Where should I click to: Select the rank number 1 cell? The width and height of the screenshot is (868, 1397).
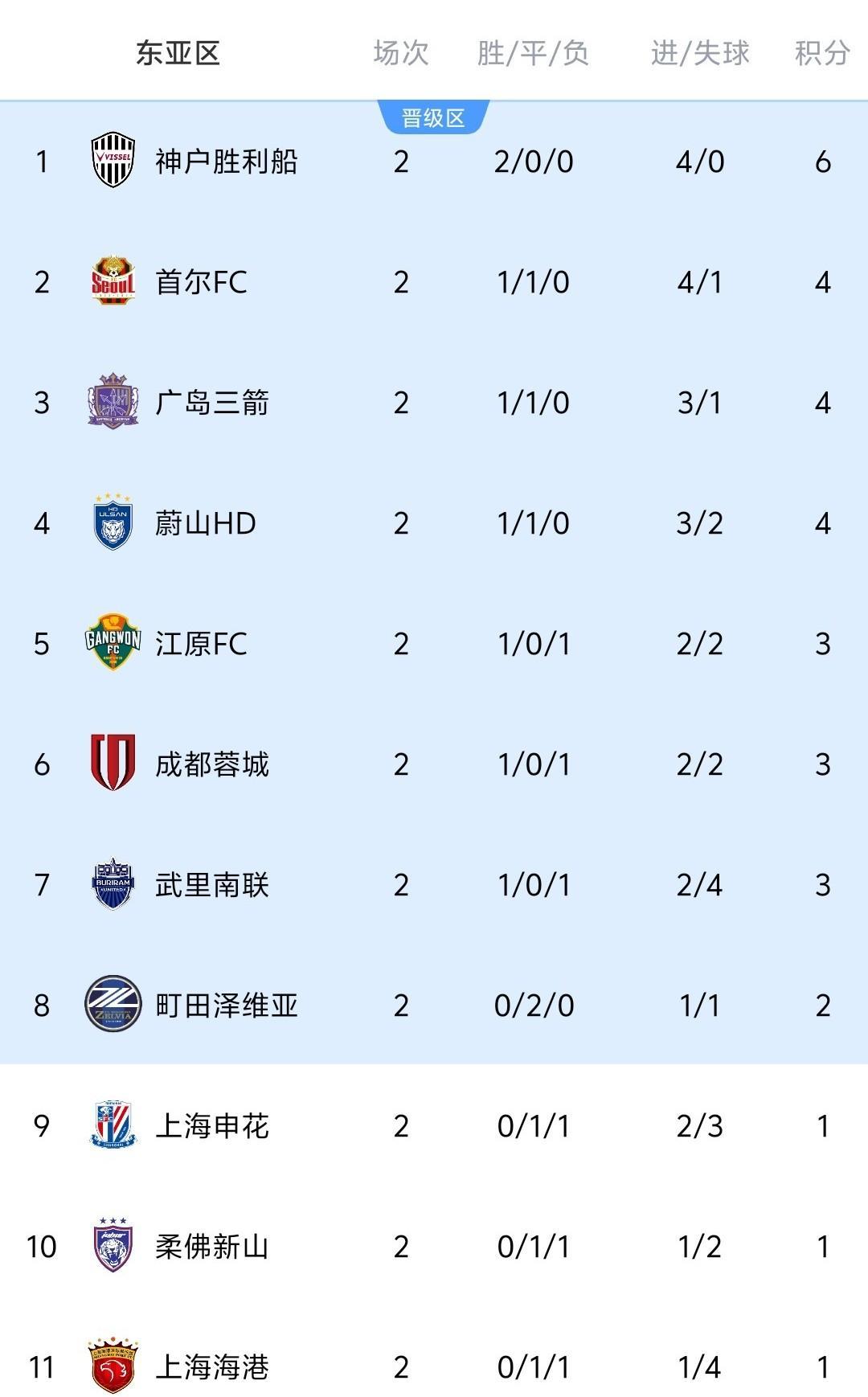click(44, 159)
